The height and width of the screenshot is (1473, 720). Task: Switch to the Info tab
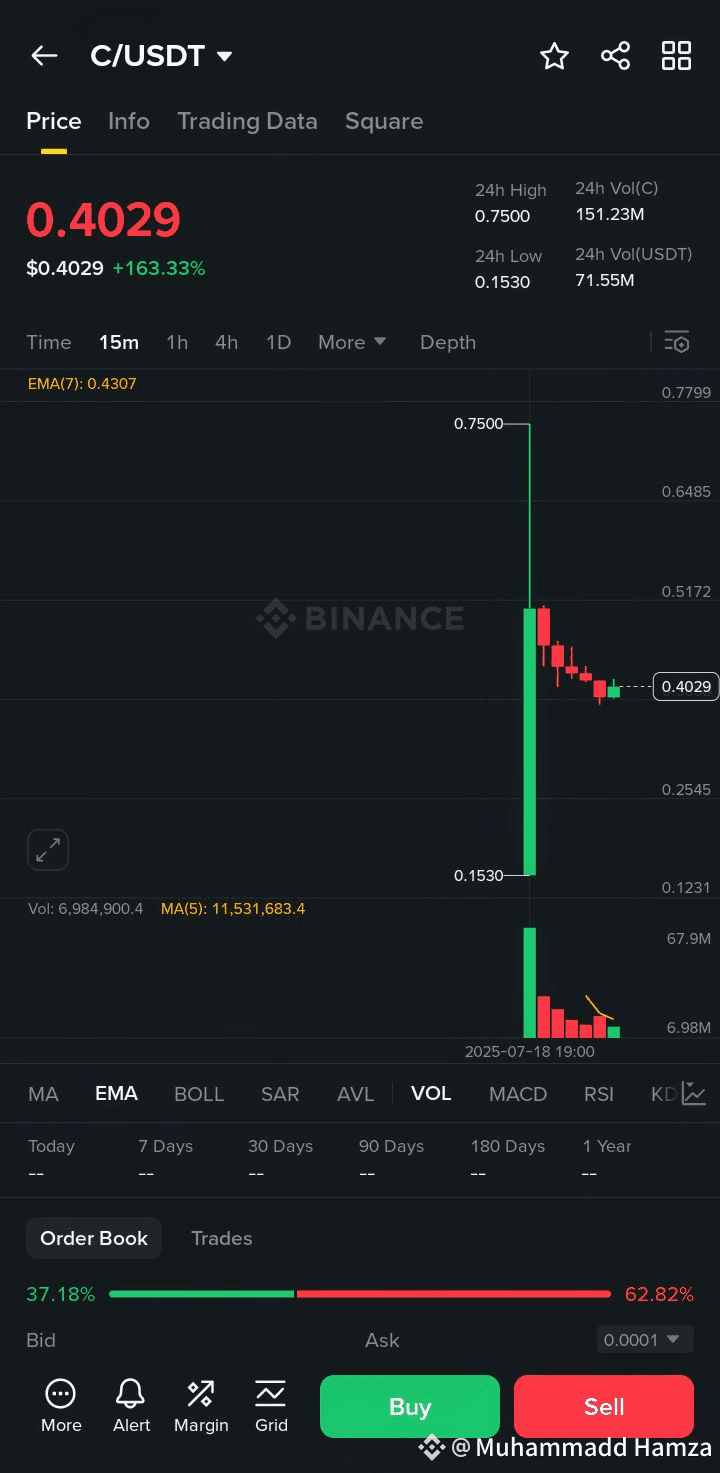pyautogui.click(x=129, y=121)
